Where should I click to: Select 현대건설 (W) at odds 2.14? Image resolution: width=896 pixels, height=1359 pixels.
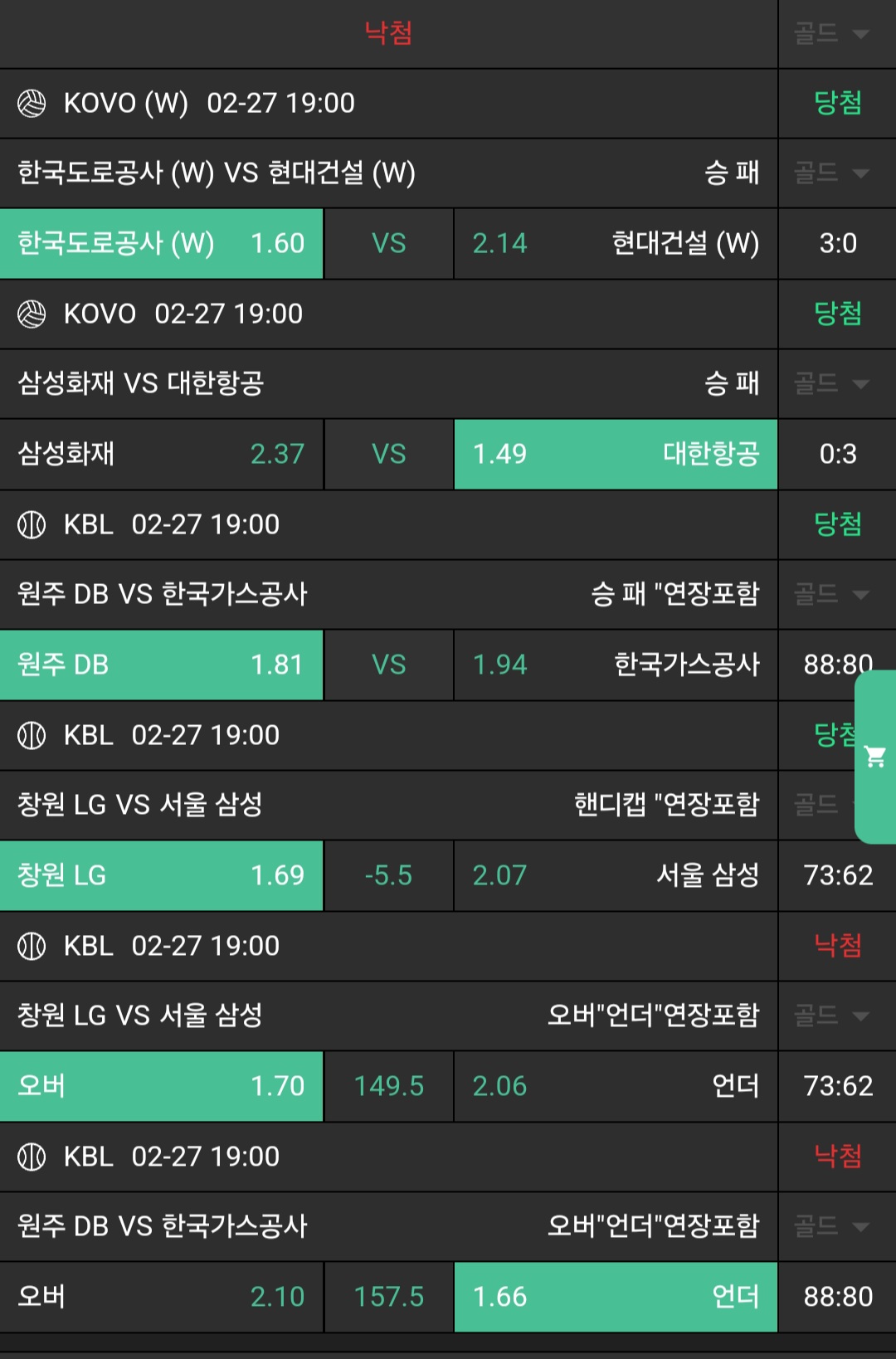pos(616,244)
